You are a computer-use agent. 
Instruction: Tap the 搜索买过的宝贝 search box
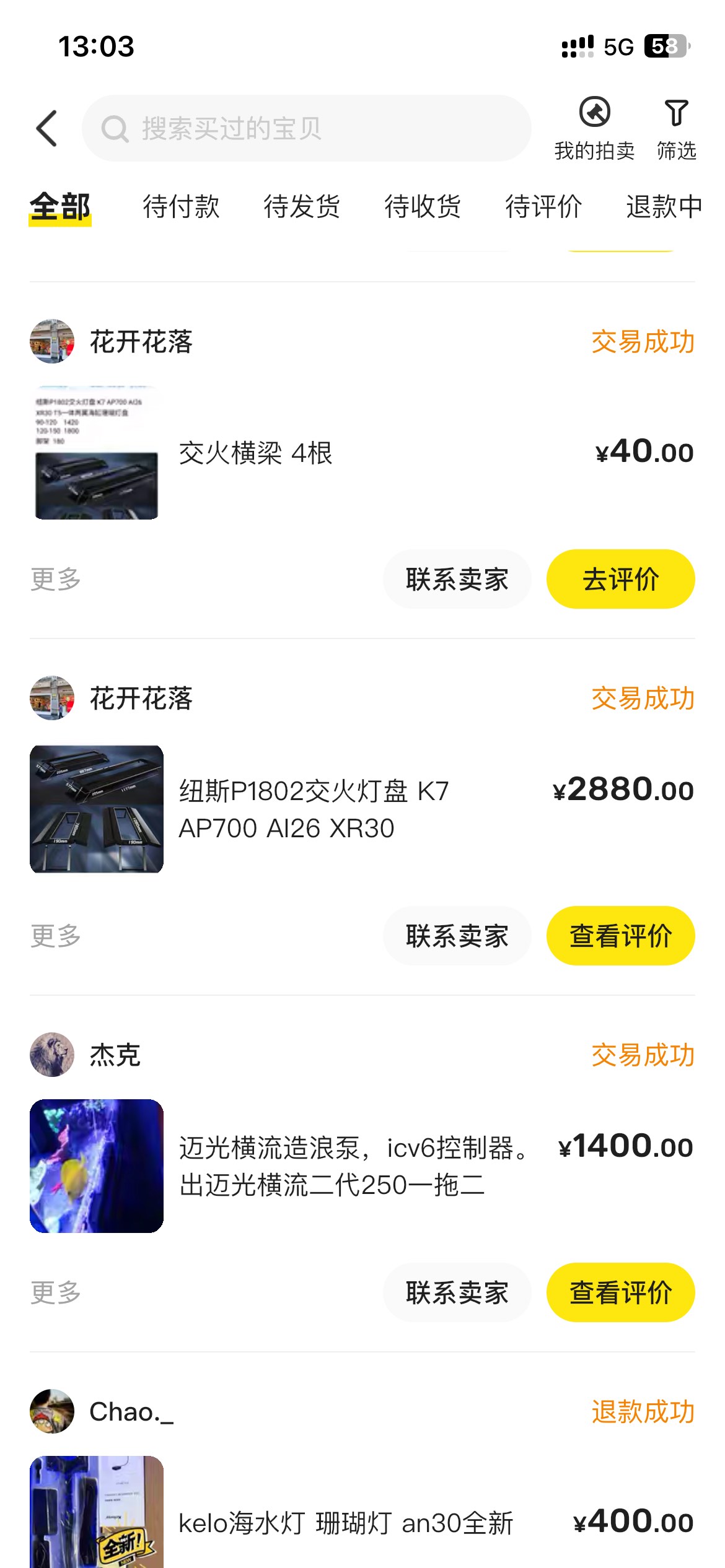point(307,129)
